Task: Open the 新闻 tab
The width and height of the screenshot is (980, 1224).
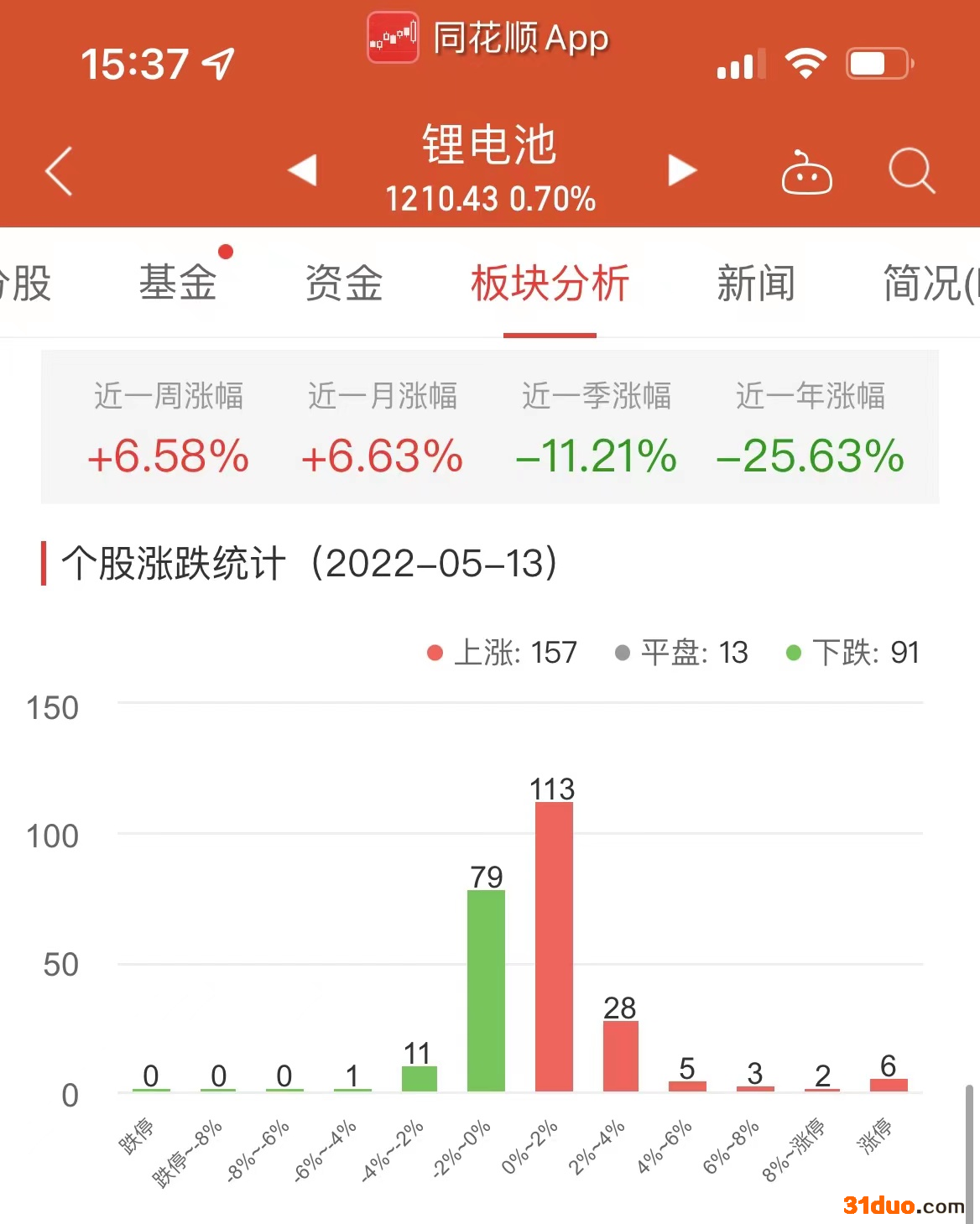Action: (756, 283)
